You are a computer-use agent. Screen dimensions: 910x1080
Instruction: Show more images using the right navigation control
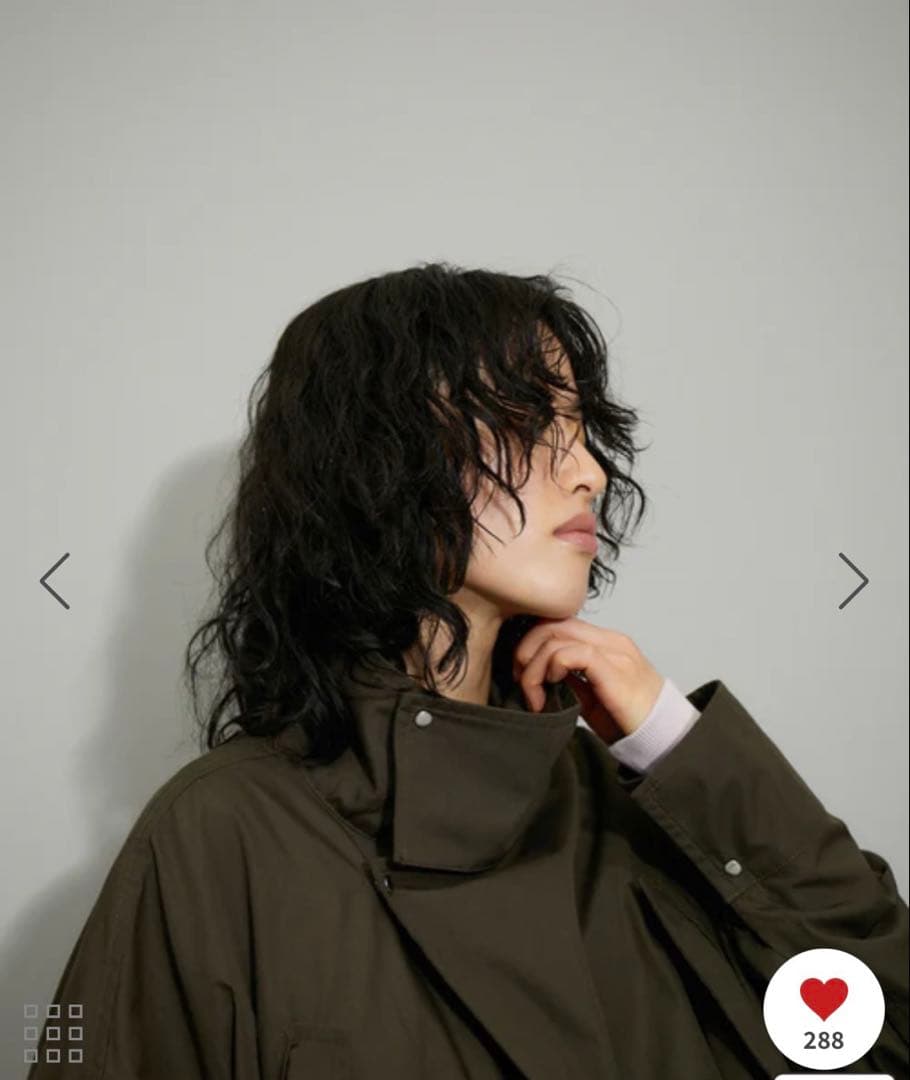tap(852, 580)
